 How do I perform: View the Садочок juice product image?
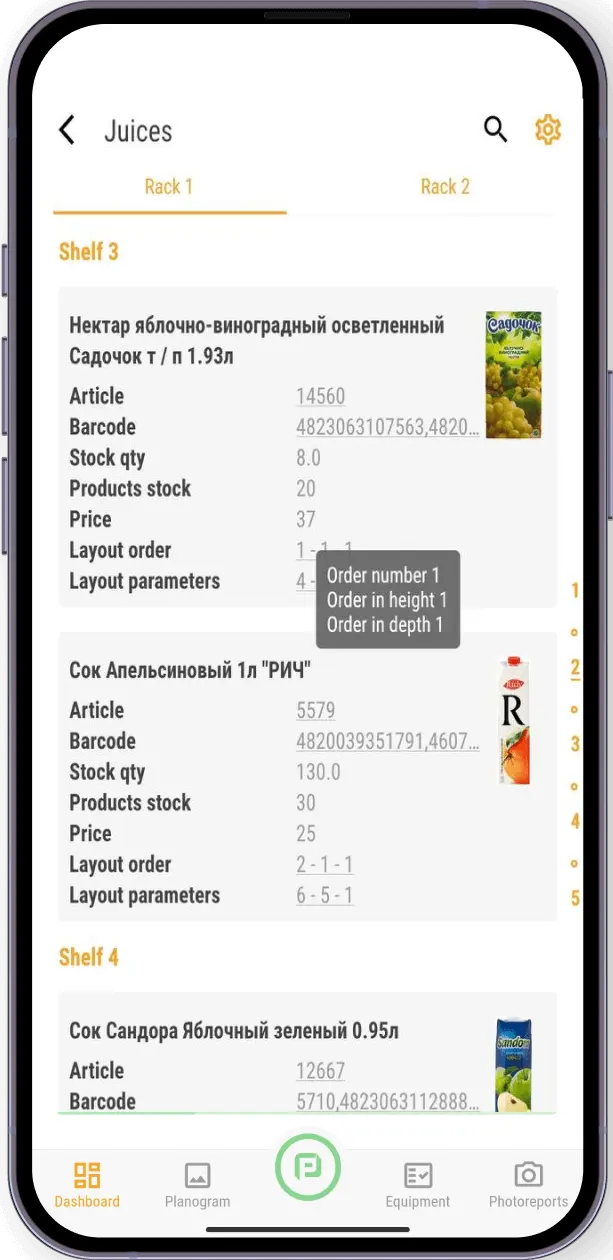click(513, 374)
